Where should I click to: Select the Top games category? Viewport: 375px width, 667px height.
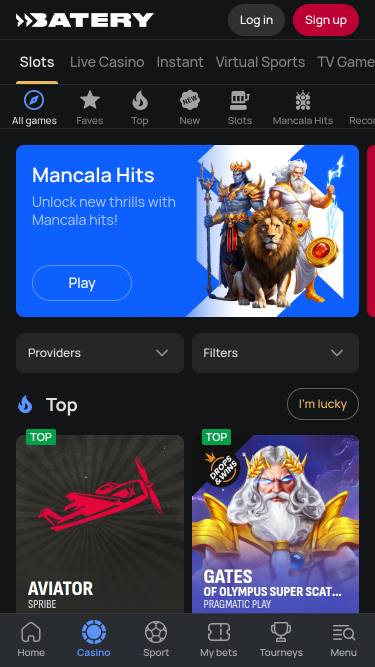[139, 108]
